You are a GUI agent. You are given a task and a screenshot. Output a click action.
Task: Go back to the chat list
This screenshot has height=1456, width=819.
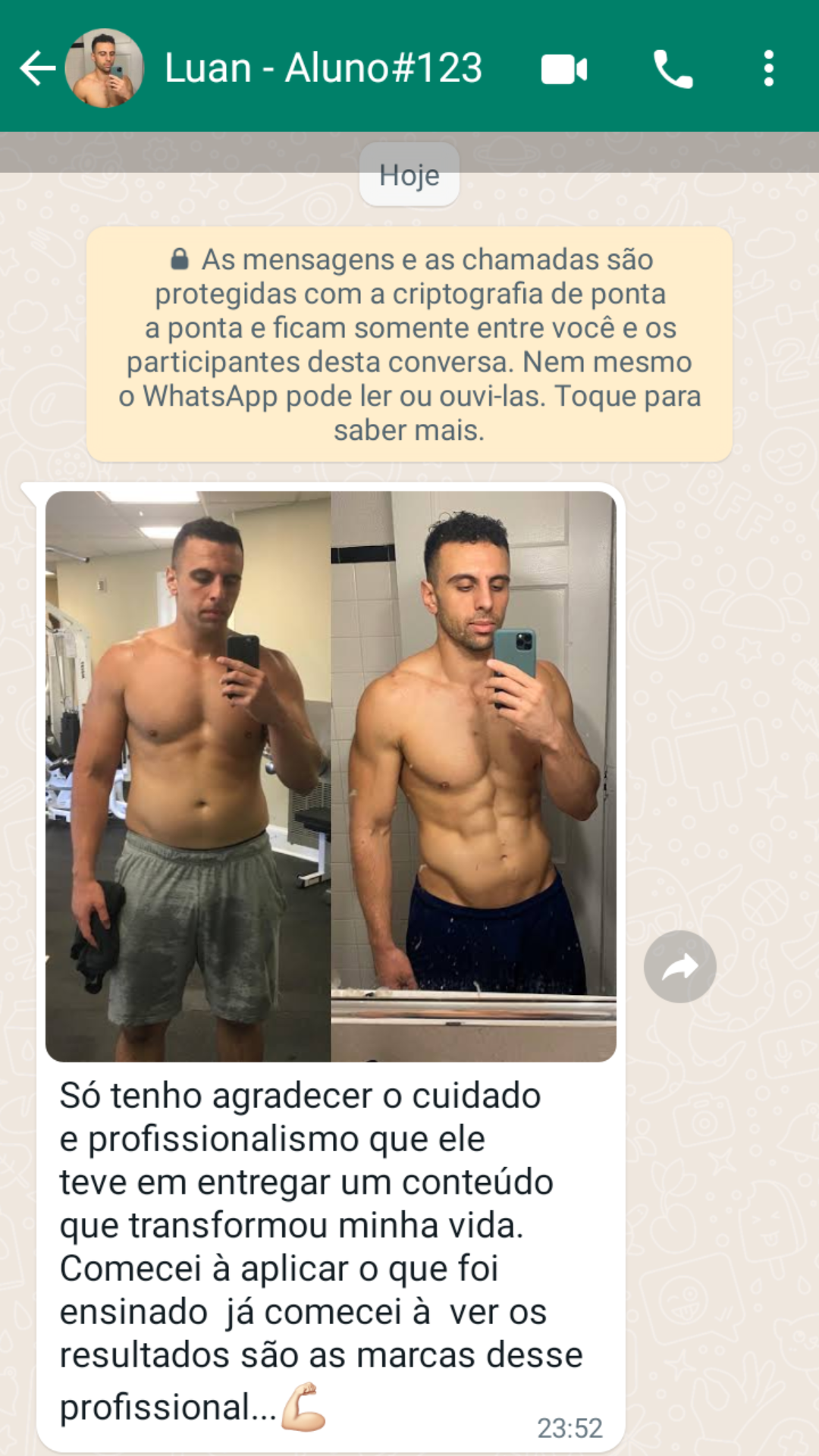(38, 68)
